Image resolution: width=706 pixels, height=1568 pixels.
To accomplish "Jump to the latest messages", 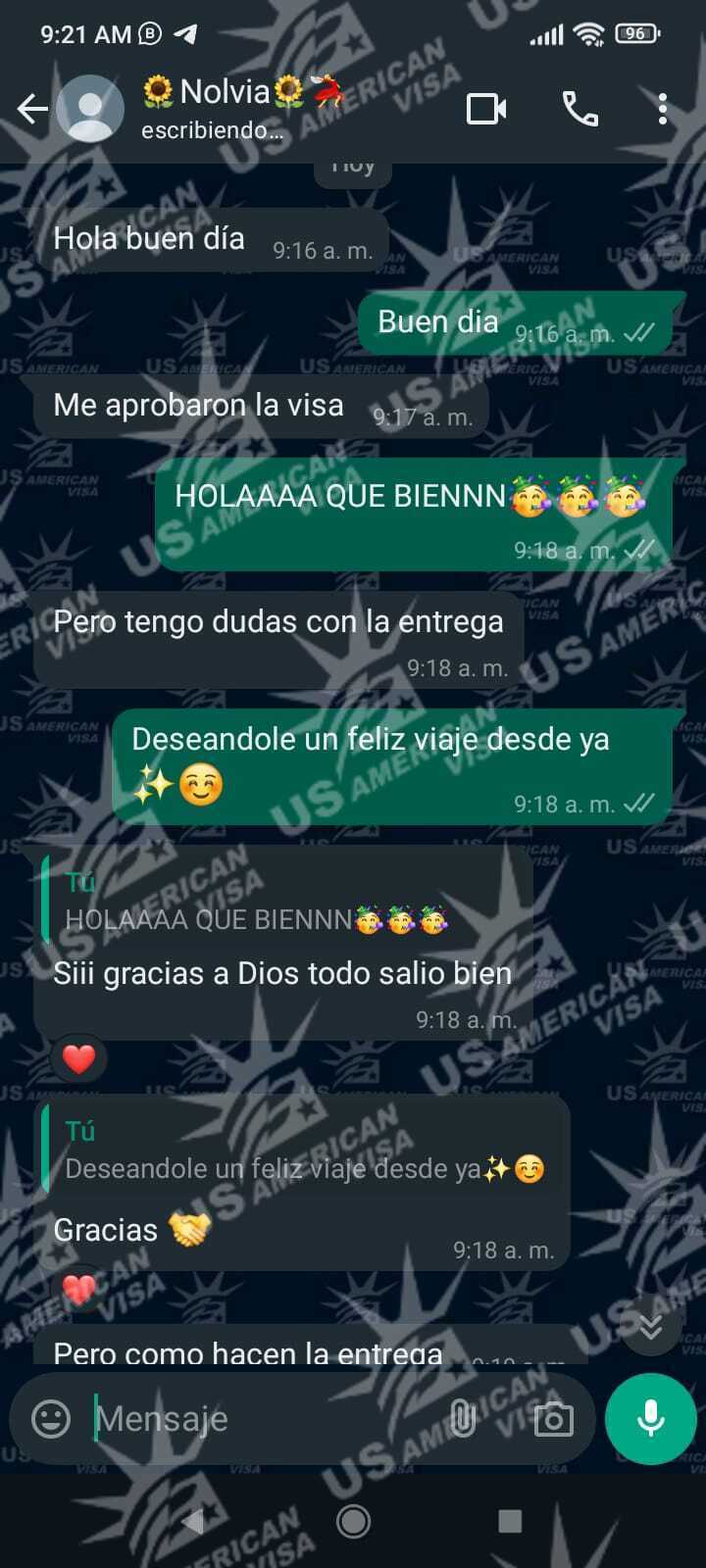I will [650, 1327].
